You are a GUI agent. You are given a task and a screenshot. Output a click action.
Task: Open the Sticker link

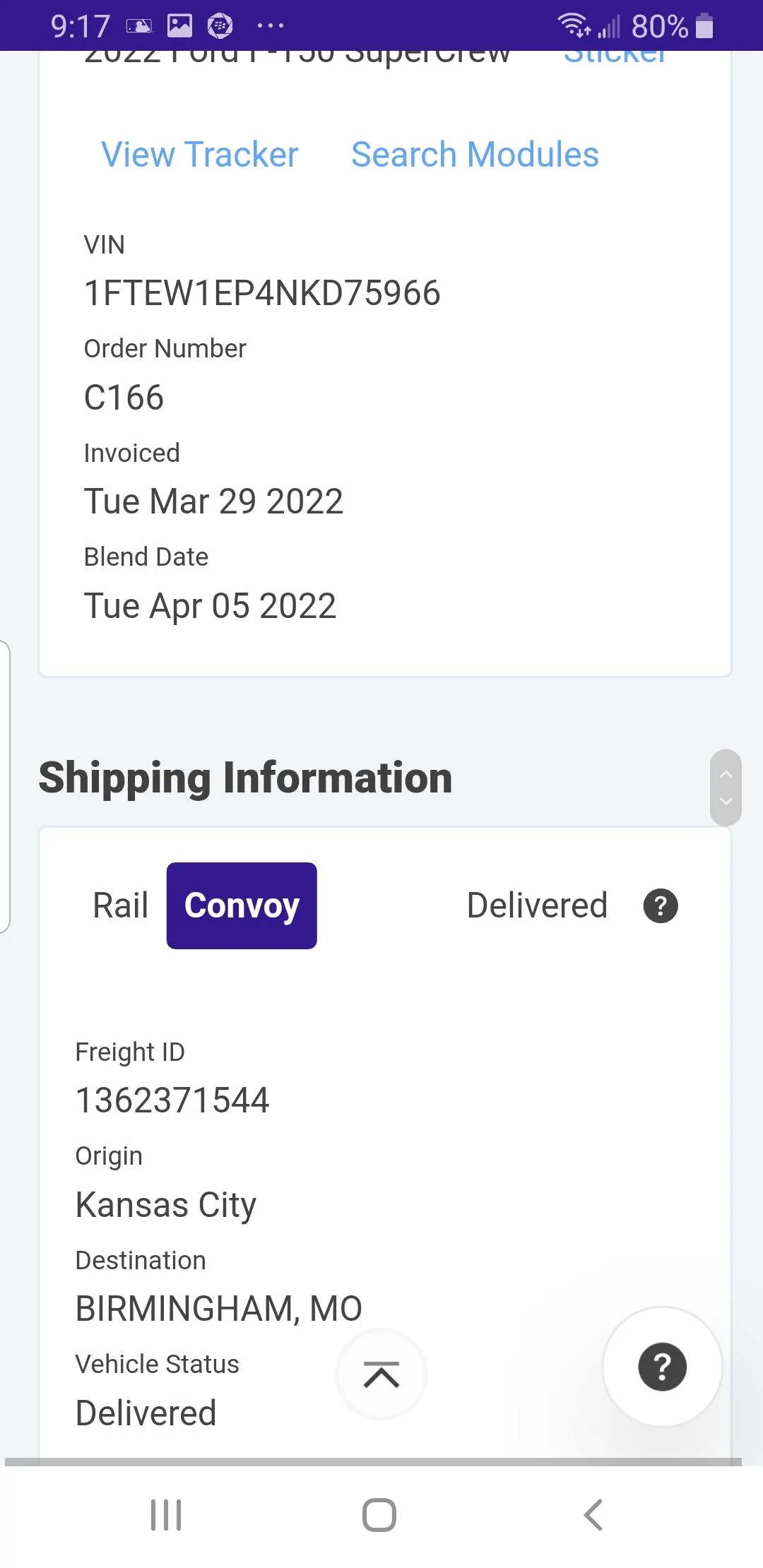pos(615,57)
